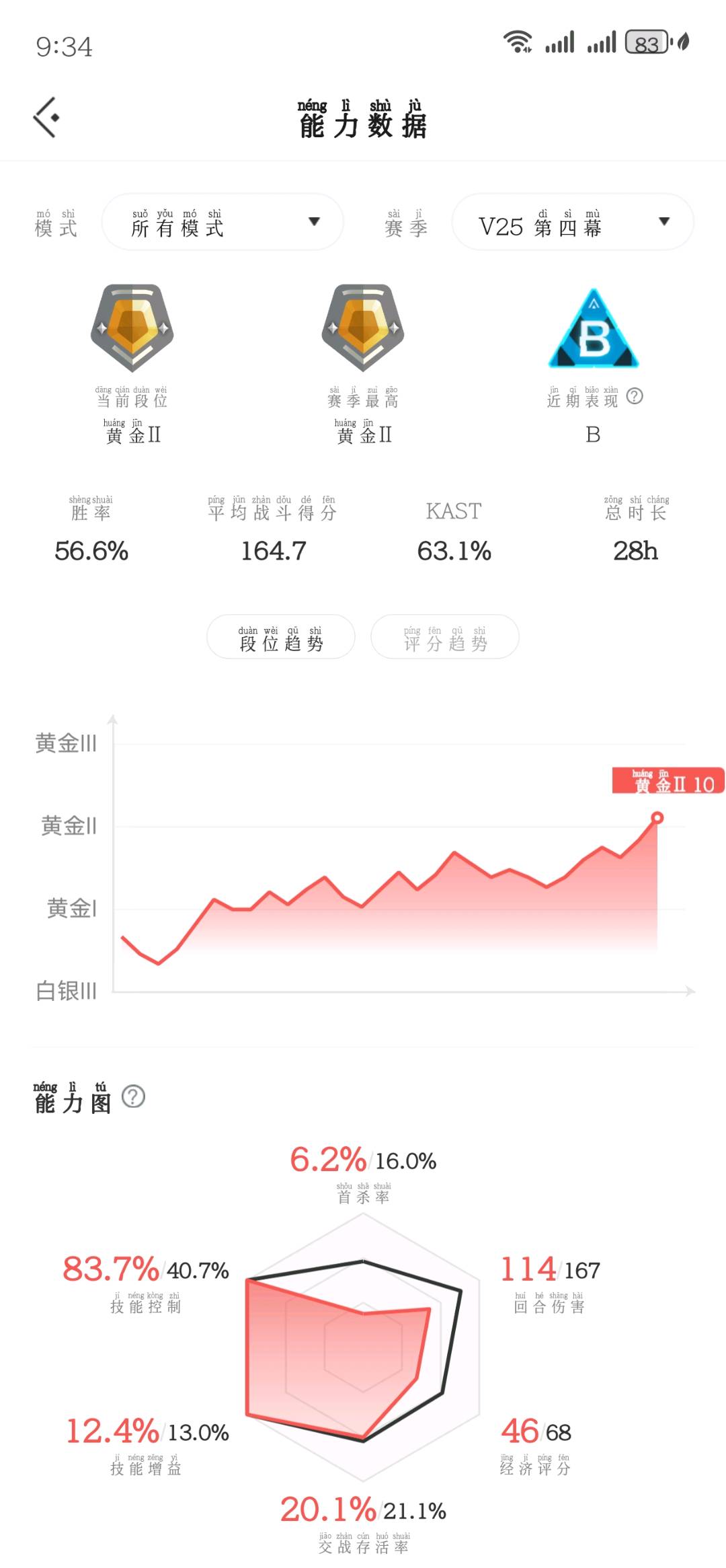Screen dimensions: 726x1568
Task: Open the V25 第四幕 season dropdown
Action: 573,222
